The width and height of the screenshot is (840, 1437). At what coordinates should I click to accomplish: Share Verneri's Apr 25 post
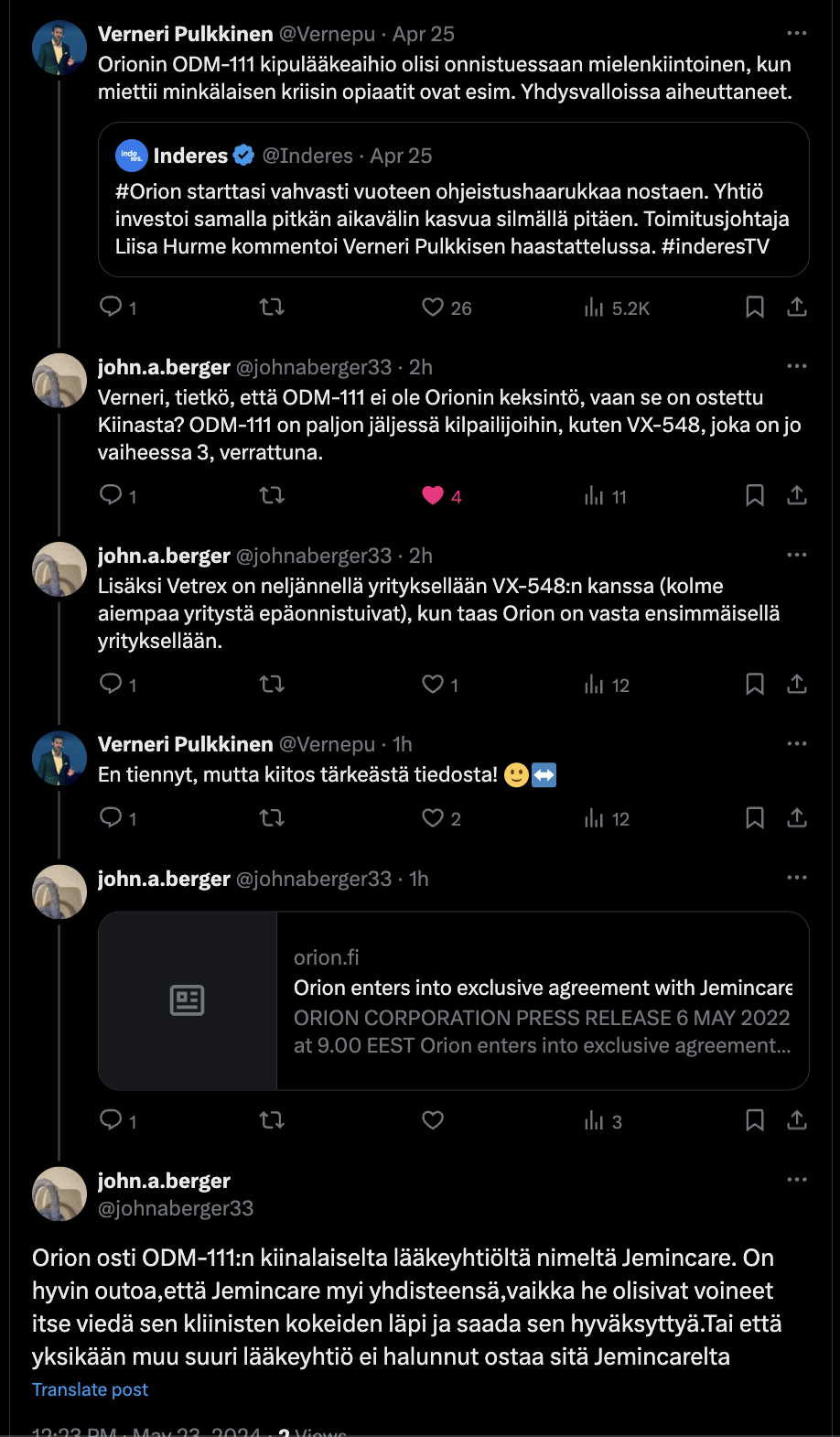797,308
